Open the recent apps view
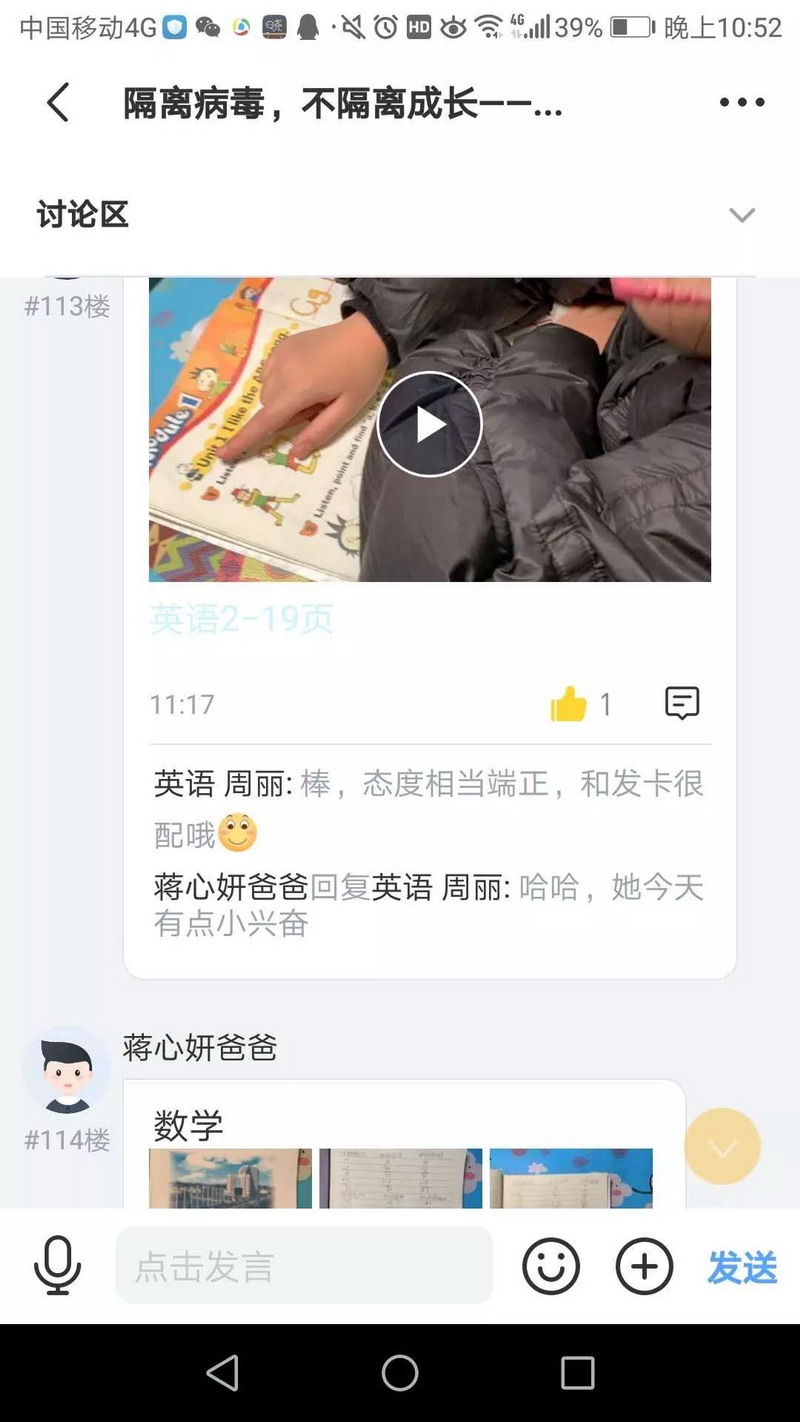 click(577, 1373)
